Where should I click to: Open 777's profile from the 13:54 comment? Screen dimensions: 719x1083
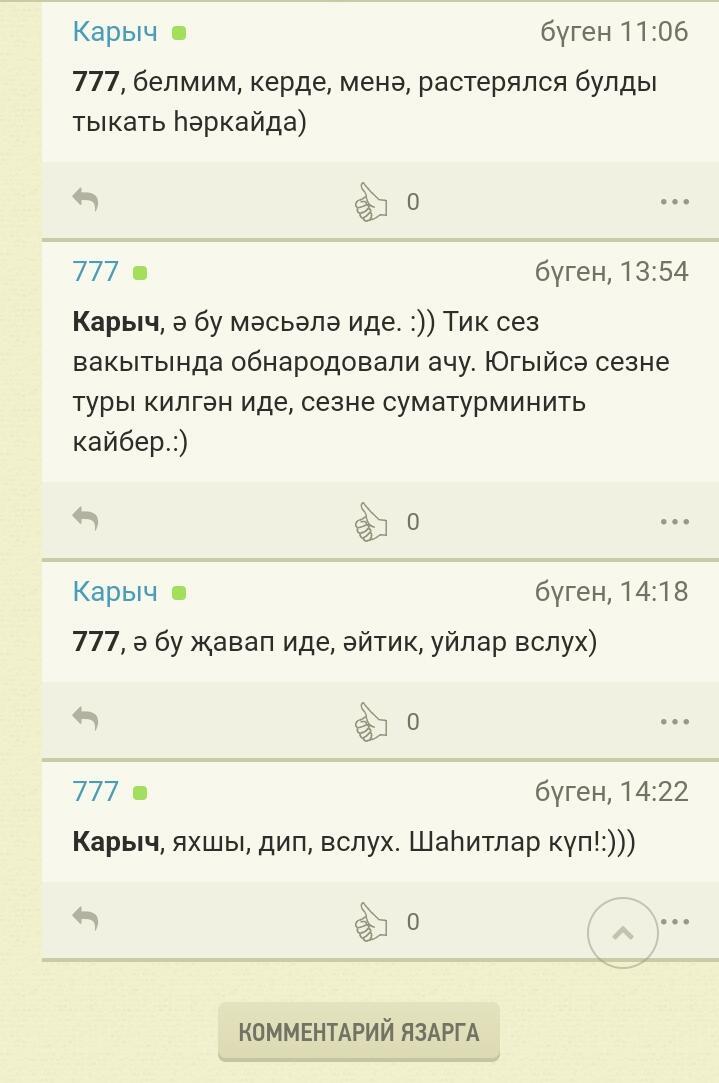tap(96, 272)
